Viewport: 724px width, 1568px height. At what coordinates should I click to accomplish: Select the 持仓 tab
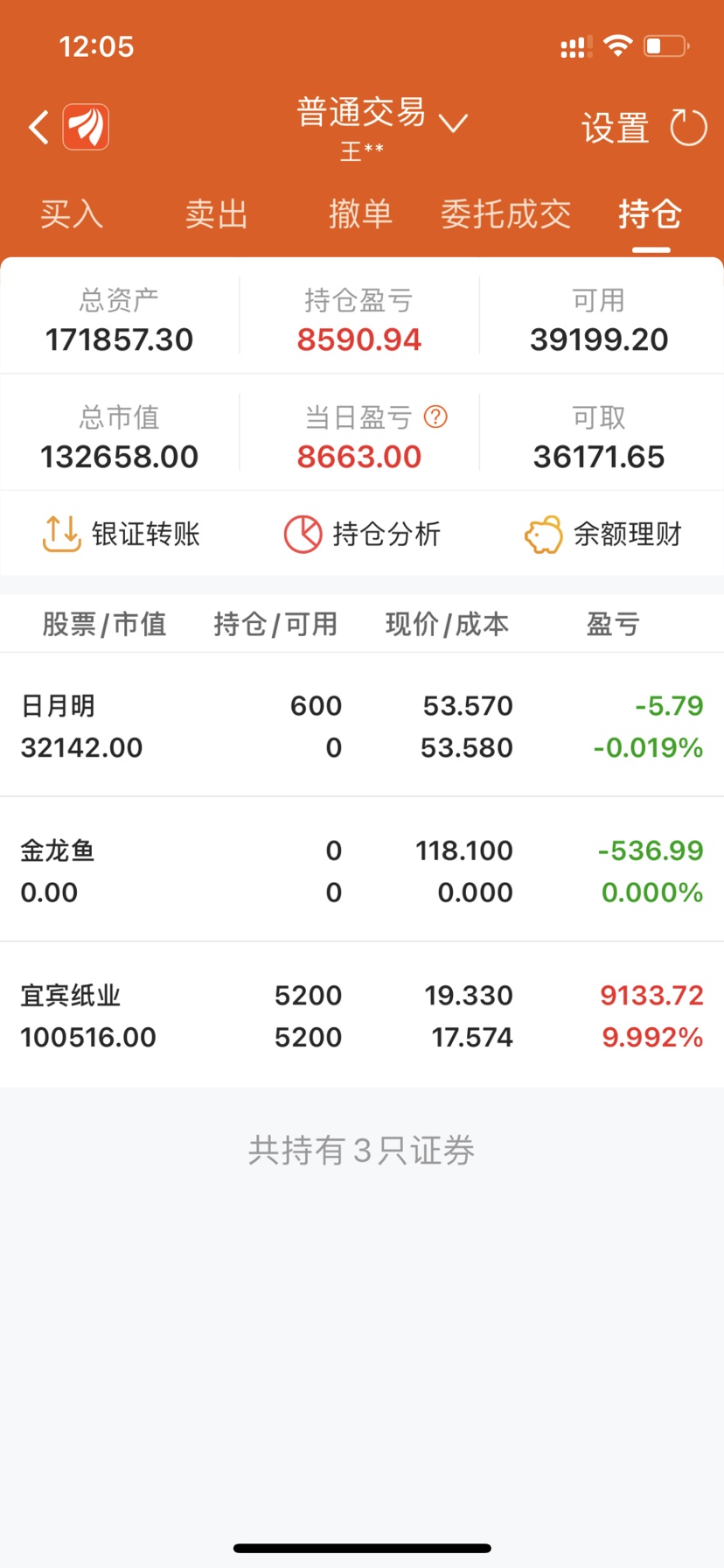click(650, 214)
